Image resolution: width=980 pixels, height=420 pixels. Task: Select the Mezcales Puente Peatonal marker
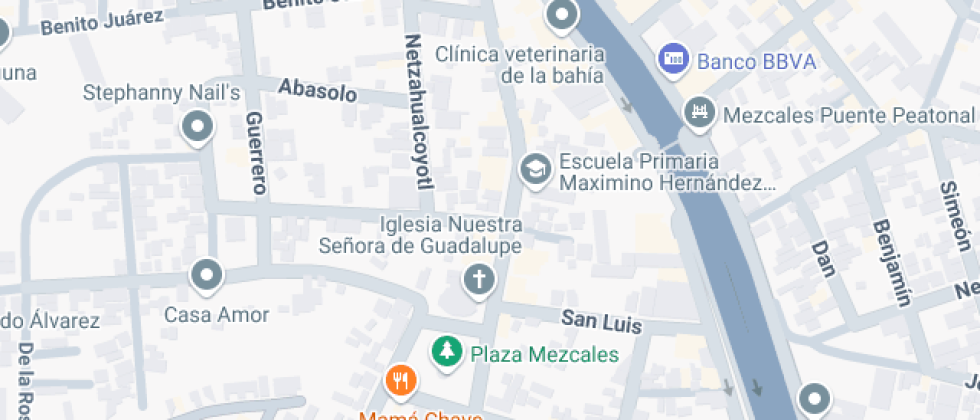pyautogui.click(x=699, y=112)
